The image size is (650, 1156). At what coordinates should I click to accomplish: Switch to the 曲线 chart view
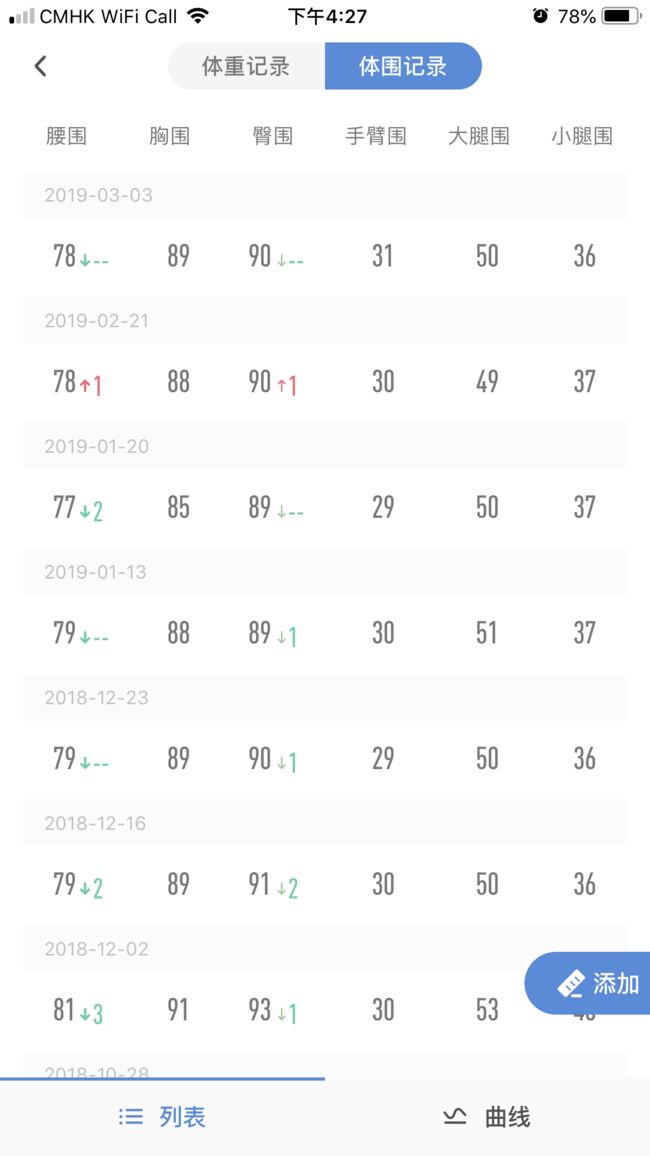pos(487,1117)
